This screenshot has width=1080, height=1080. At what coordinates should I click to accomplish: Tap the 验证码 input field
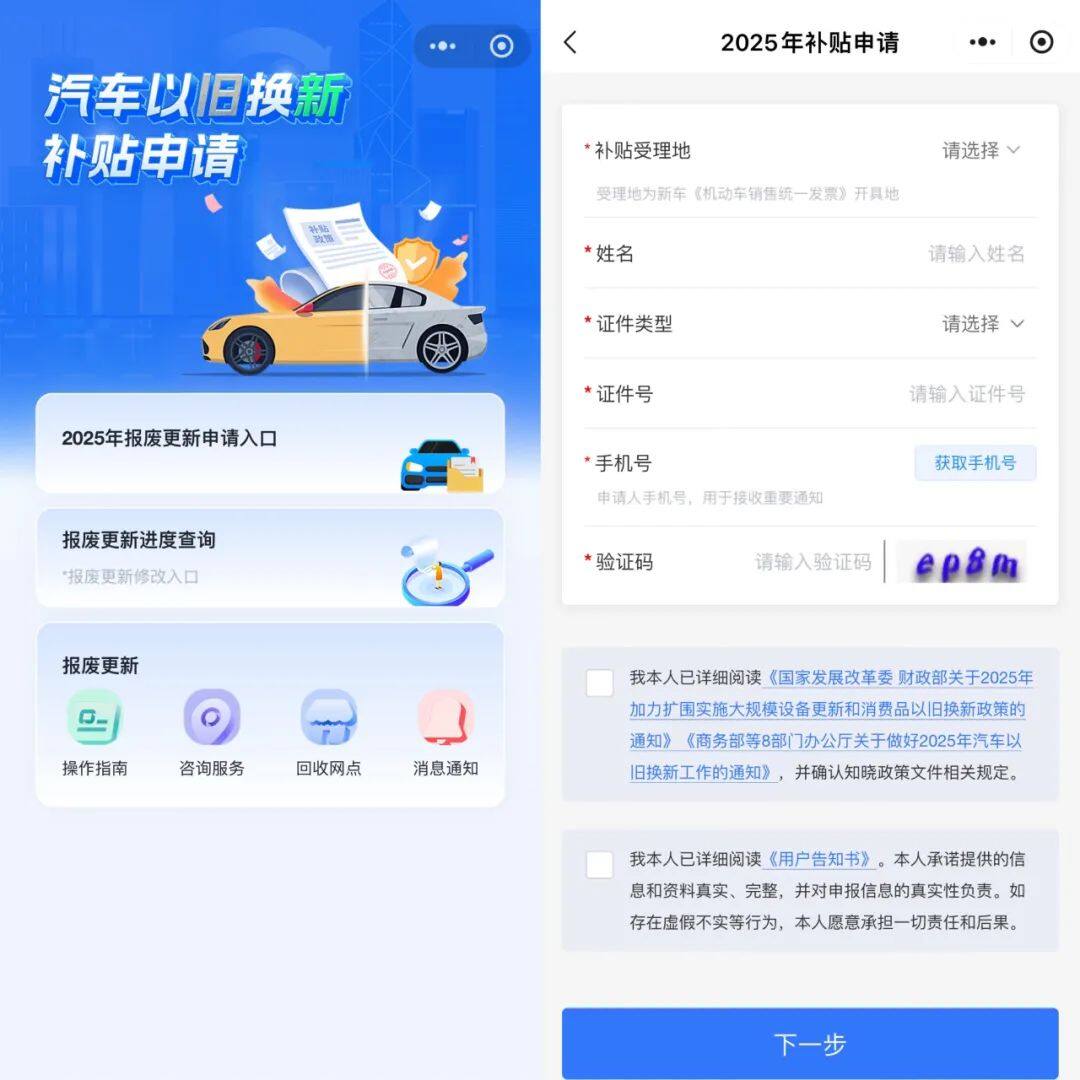[x=812, y=562]
